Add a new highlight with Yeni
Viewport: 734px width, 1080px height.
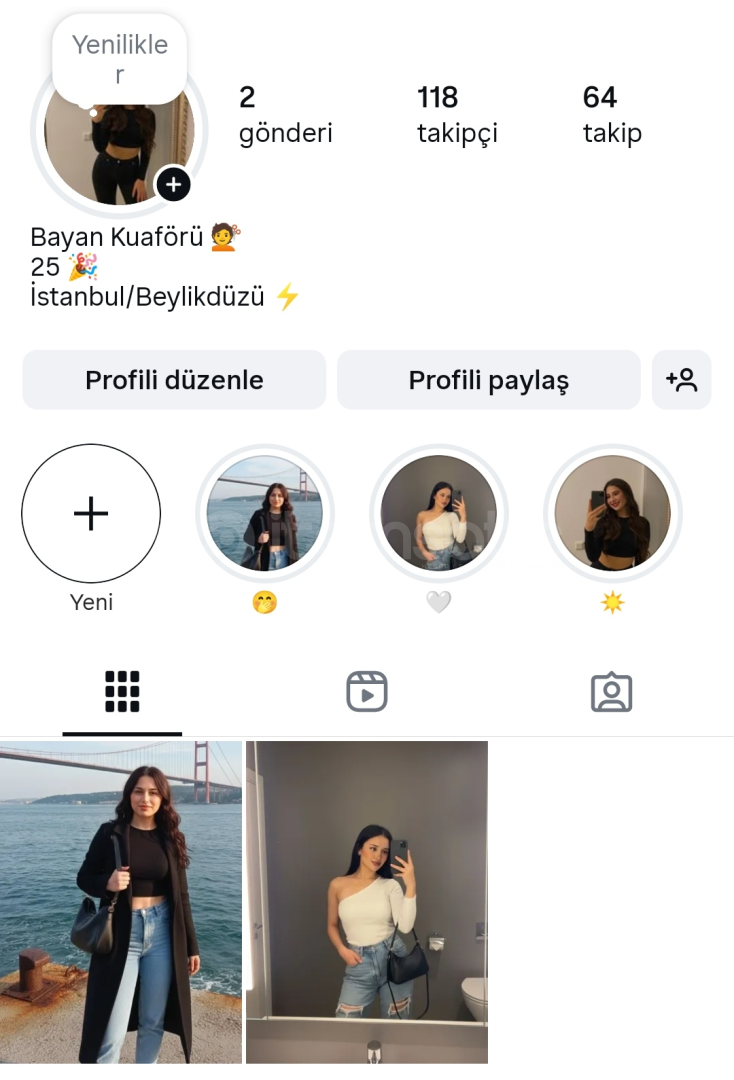(x=91, y=514)
